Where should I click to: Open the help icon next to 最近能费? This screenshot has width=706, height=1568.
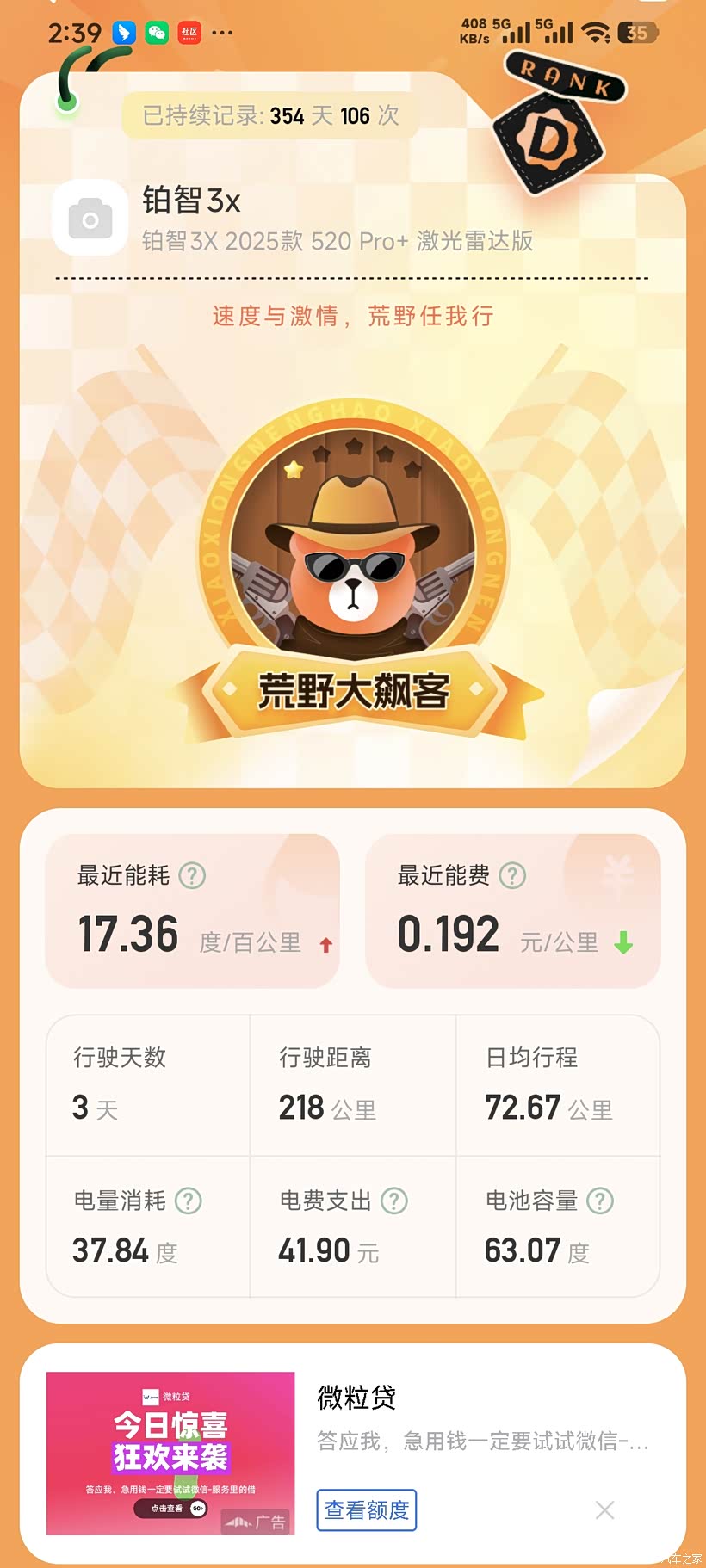tap(512, 876)
